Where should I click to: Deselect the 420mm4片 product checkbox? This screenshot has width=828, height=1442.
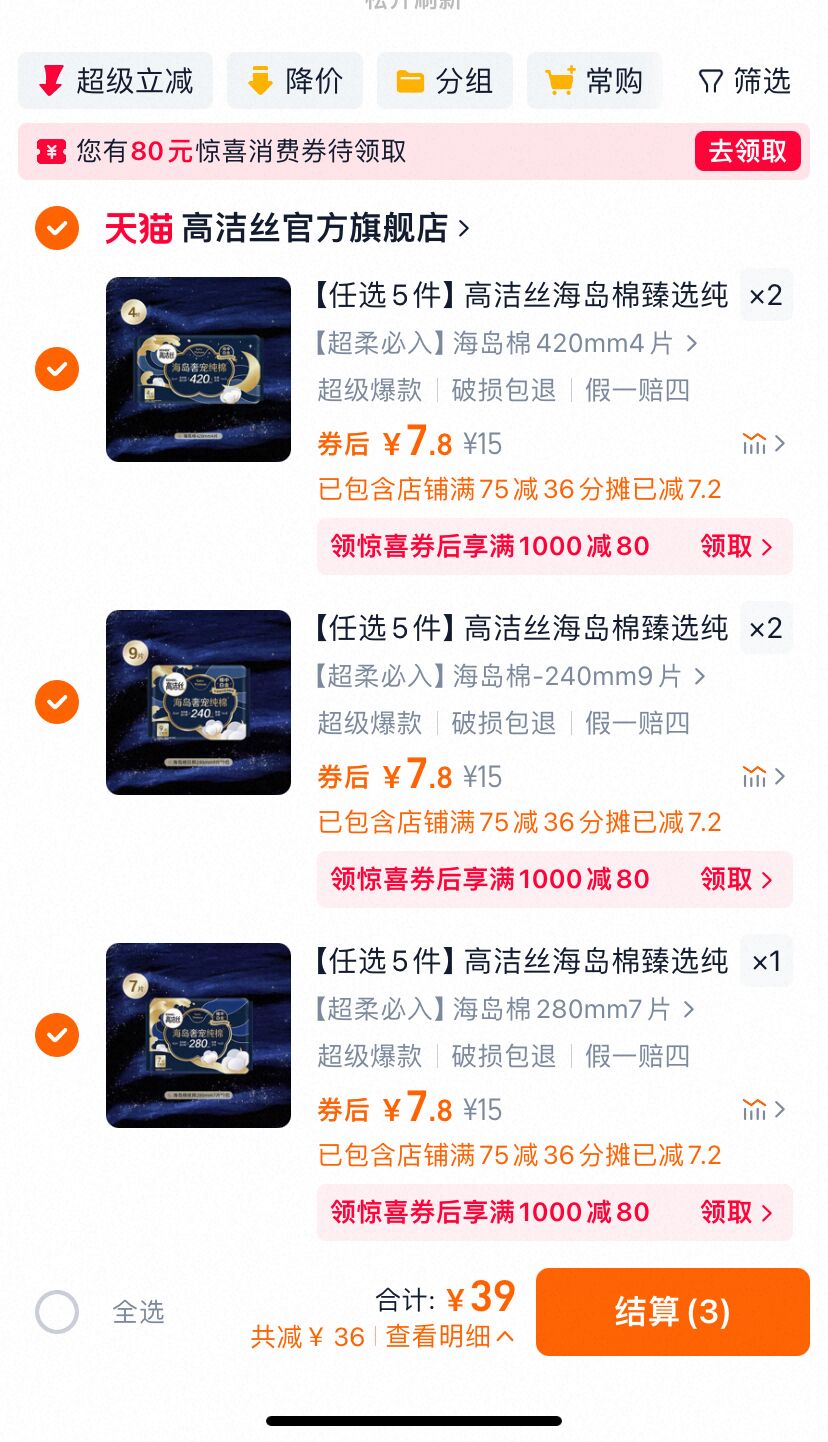click(x=56, y=369)
